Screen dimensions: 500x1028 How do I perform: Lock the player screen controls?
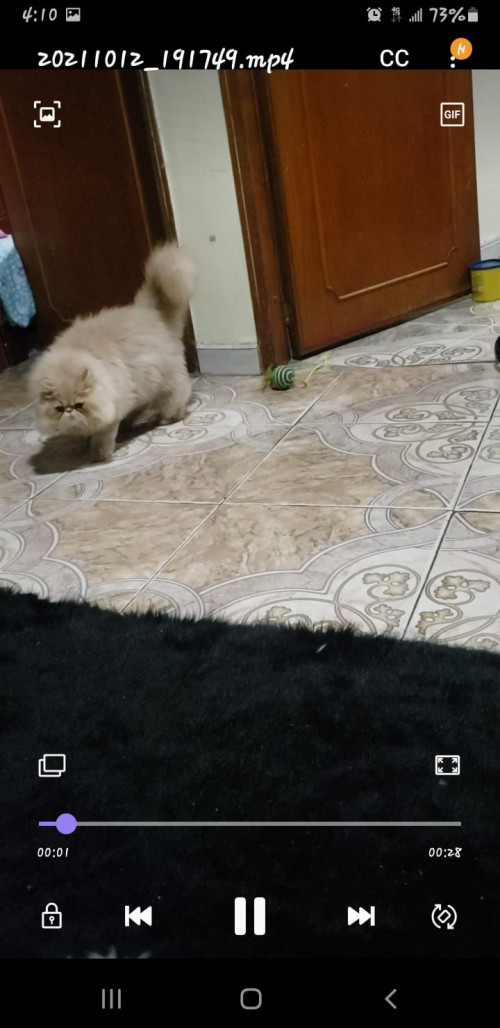(52, 916)
